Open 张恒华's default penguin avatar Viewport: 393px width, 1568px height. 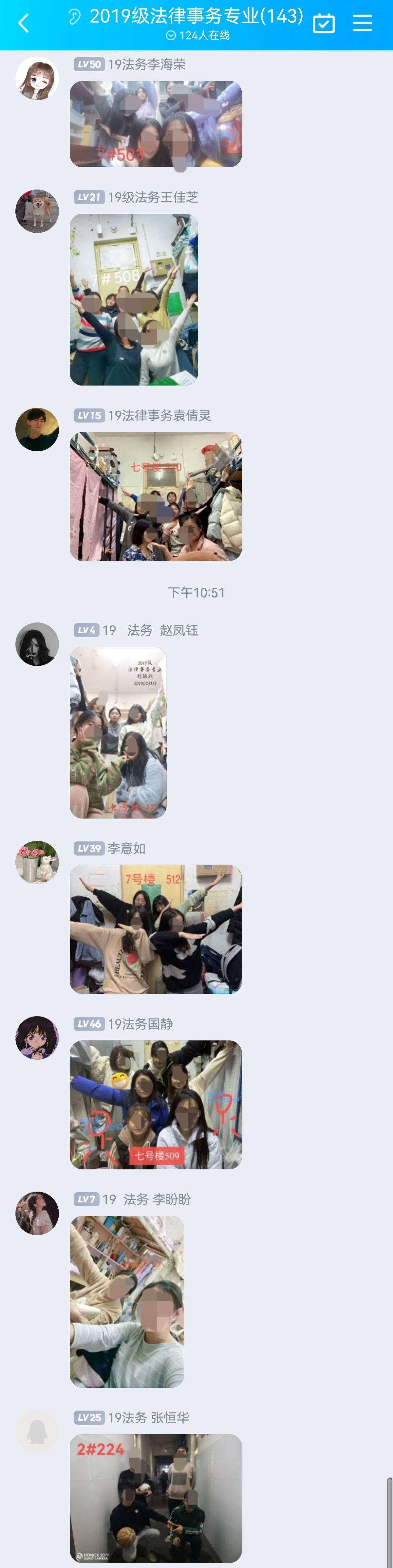37,1432
